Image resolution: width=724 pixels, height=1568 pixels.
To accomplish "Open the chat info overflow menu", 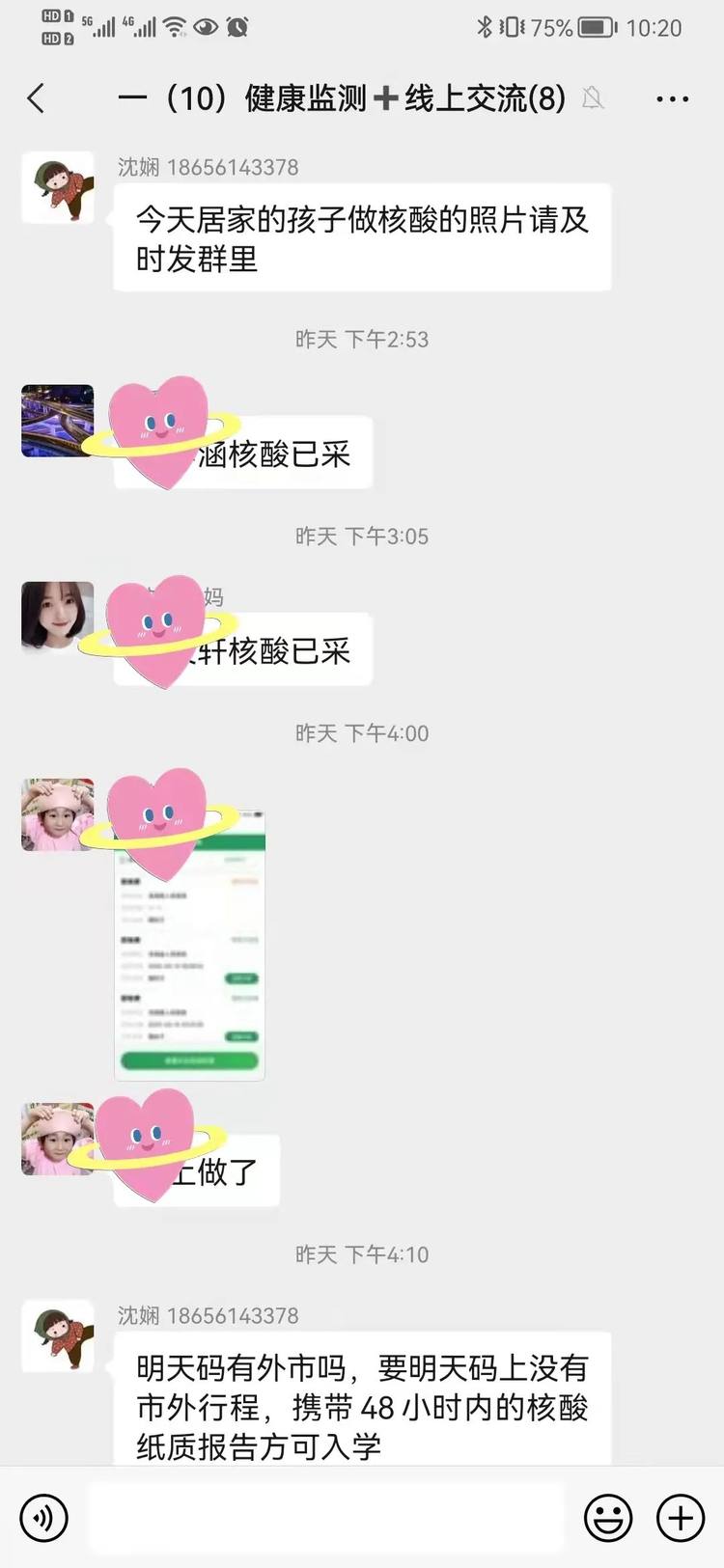I will [x=672, y=98].
